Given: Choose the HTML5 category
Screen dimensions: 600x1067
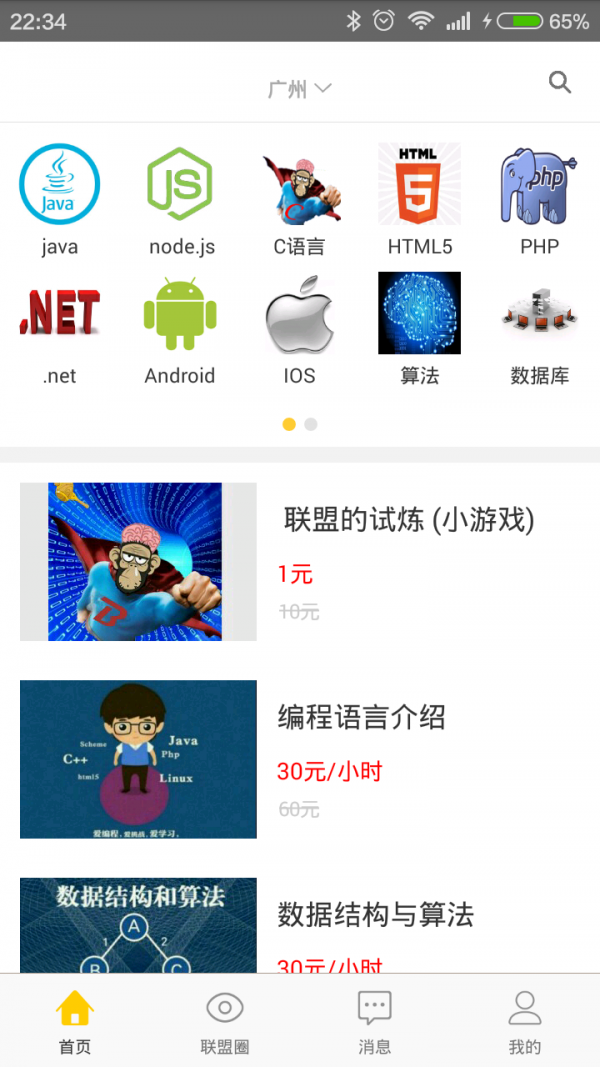Looking at the screenshot, I should pyautogui.click(x=419, y=199).
